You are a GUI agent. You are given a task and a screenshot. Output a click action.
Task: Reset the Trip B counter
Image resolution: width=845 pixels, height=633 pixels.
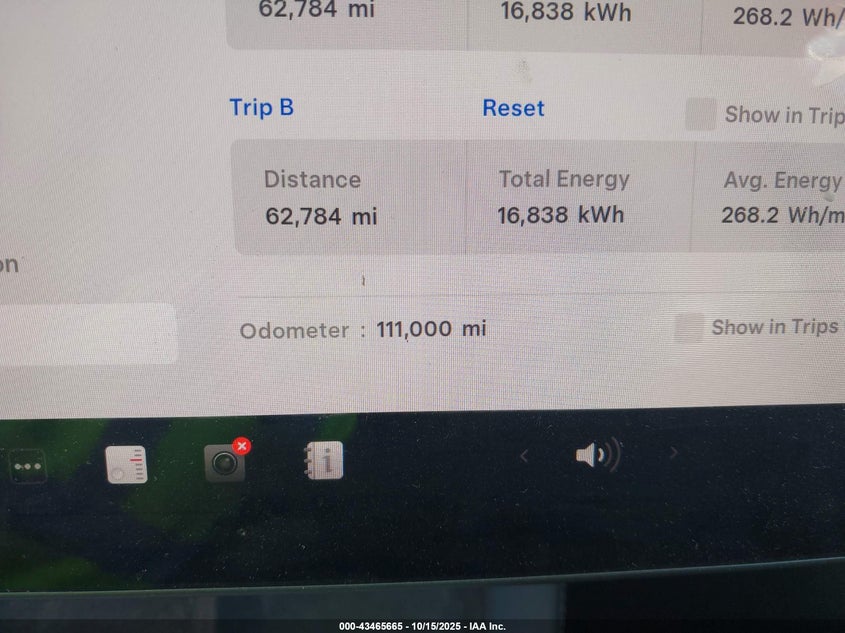point(513,108)
